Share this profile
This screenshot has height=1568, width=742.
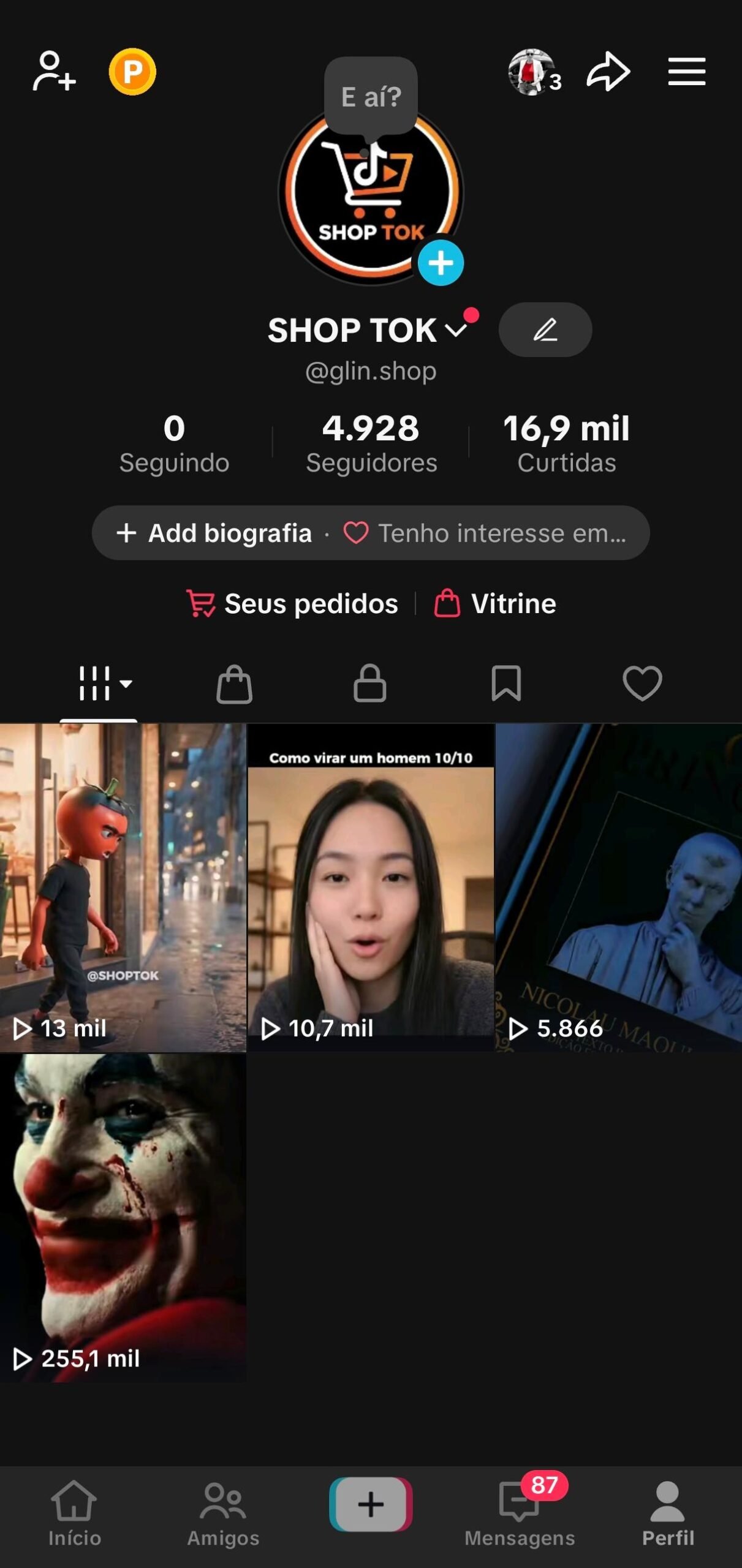608,72
